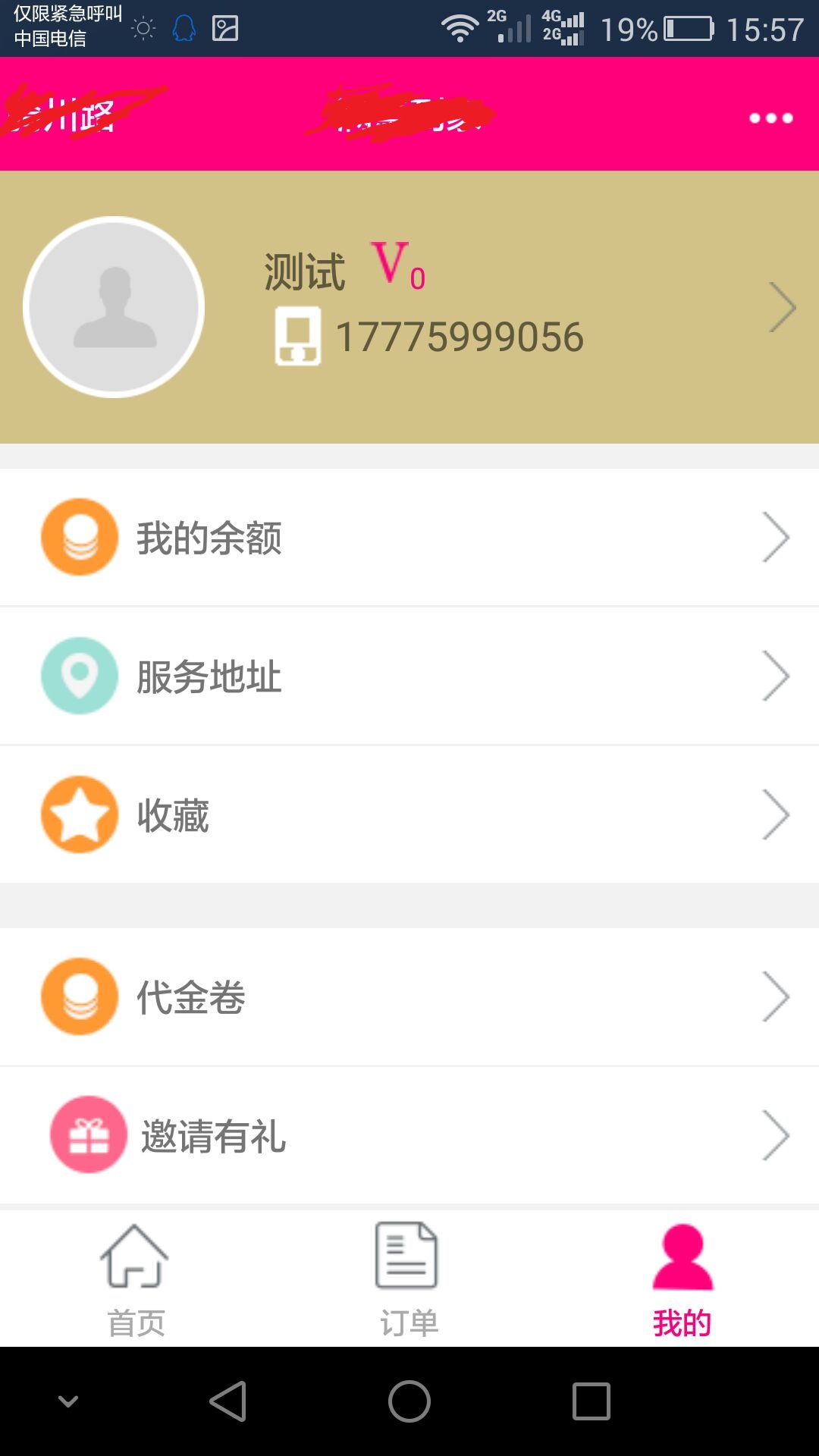The height and width of the screenshot is (1456, 819).
Task: Select the pink person icon above 我的
Action: 682,1255
